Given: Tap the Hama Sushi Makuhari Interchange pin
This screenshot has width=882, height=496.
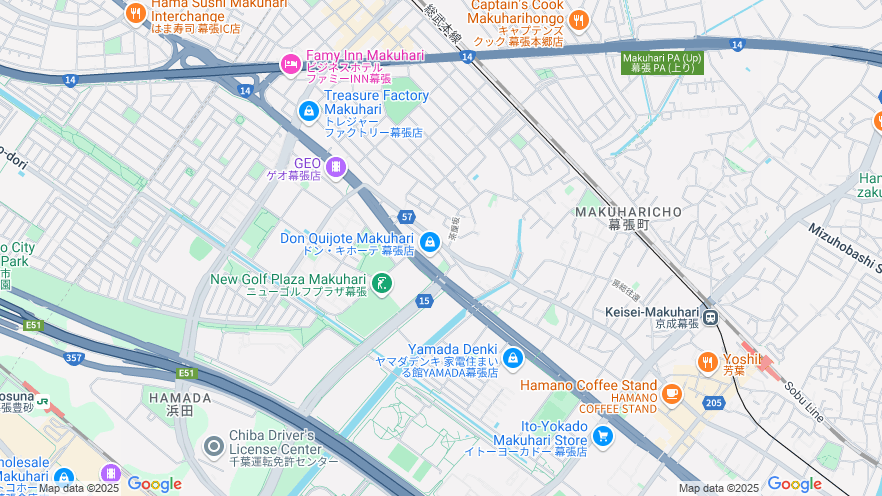Looking at the screenshot, I should tap(136, 13).
